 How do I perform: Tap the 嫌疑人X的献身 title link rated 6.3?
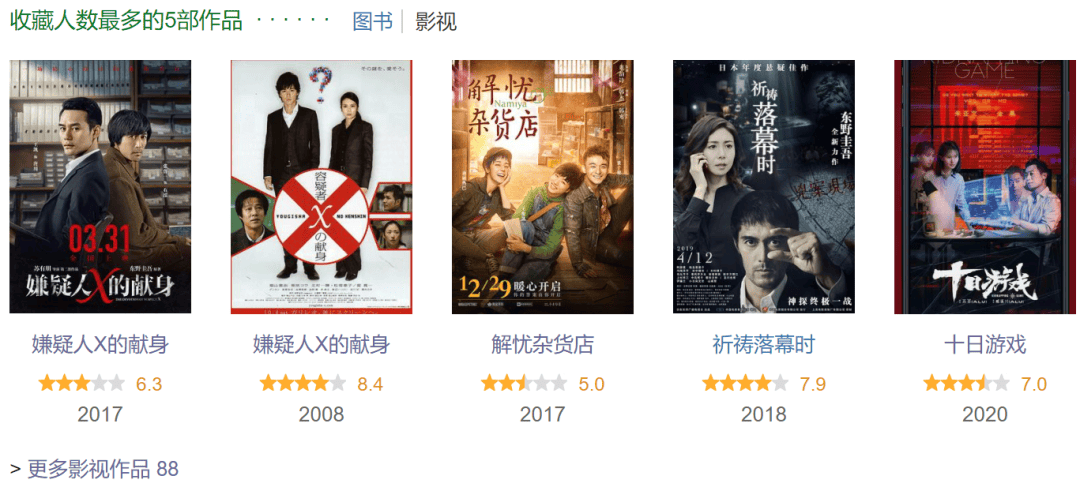pos(100,345)
